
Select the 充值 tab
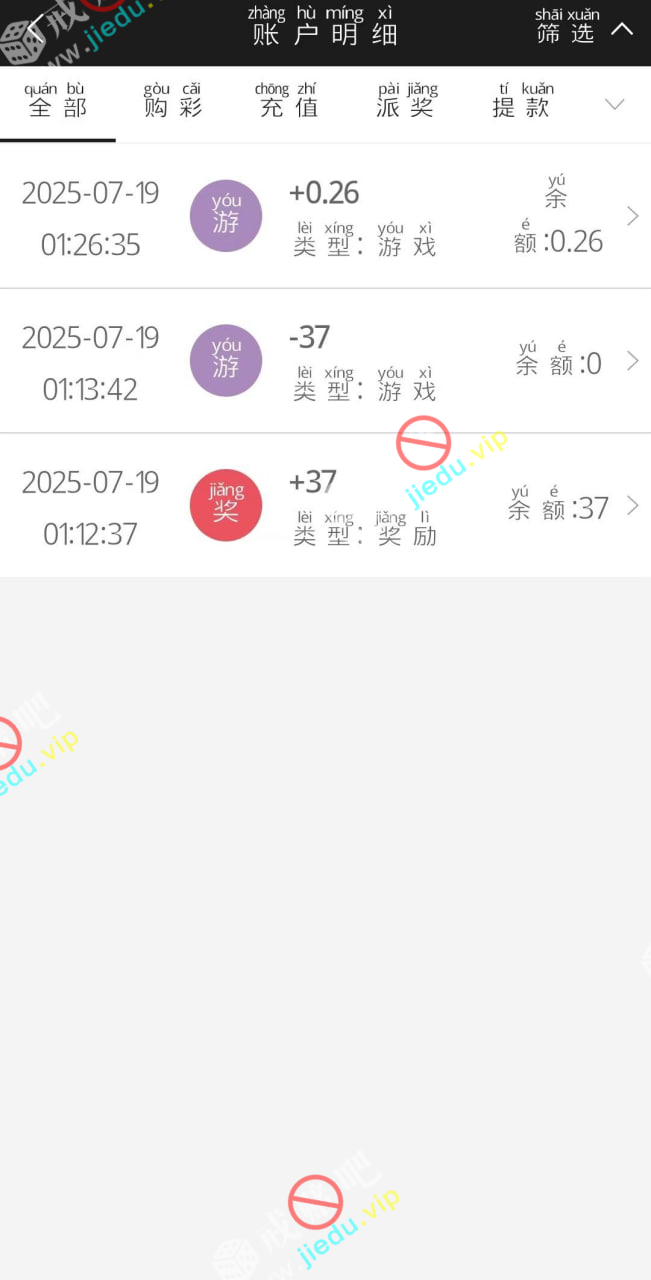click(x=288, y=104)
